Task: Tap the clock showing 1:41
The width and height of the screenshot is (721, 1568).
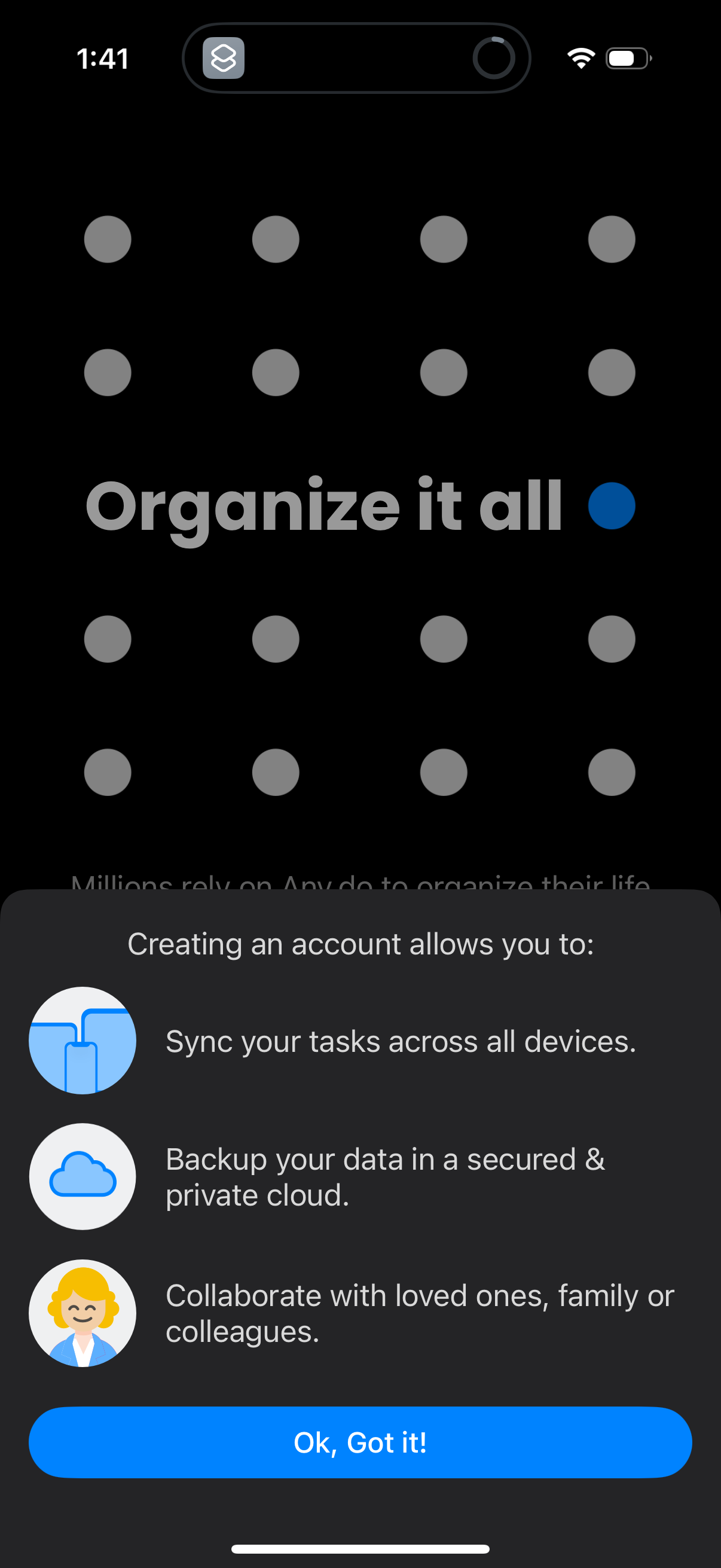Action: tap(102, 59)
